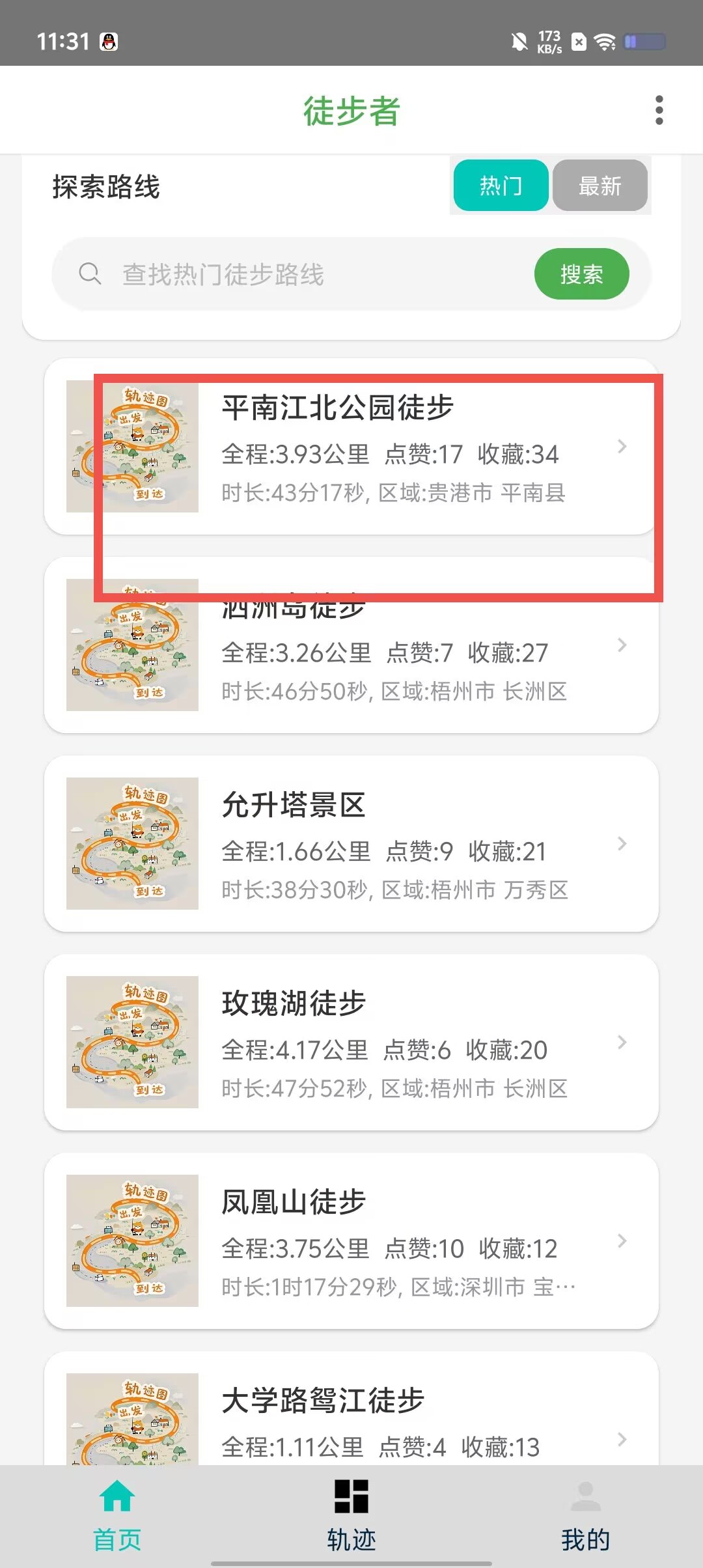The image size is (703, 1568).
Task: Open the 玫瑰湖徒步 route card
Action: click(x=351, y=1043)
